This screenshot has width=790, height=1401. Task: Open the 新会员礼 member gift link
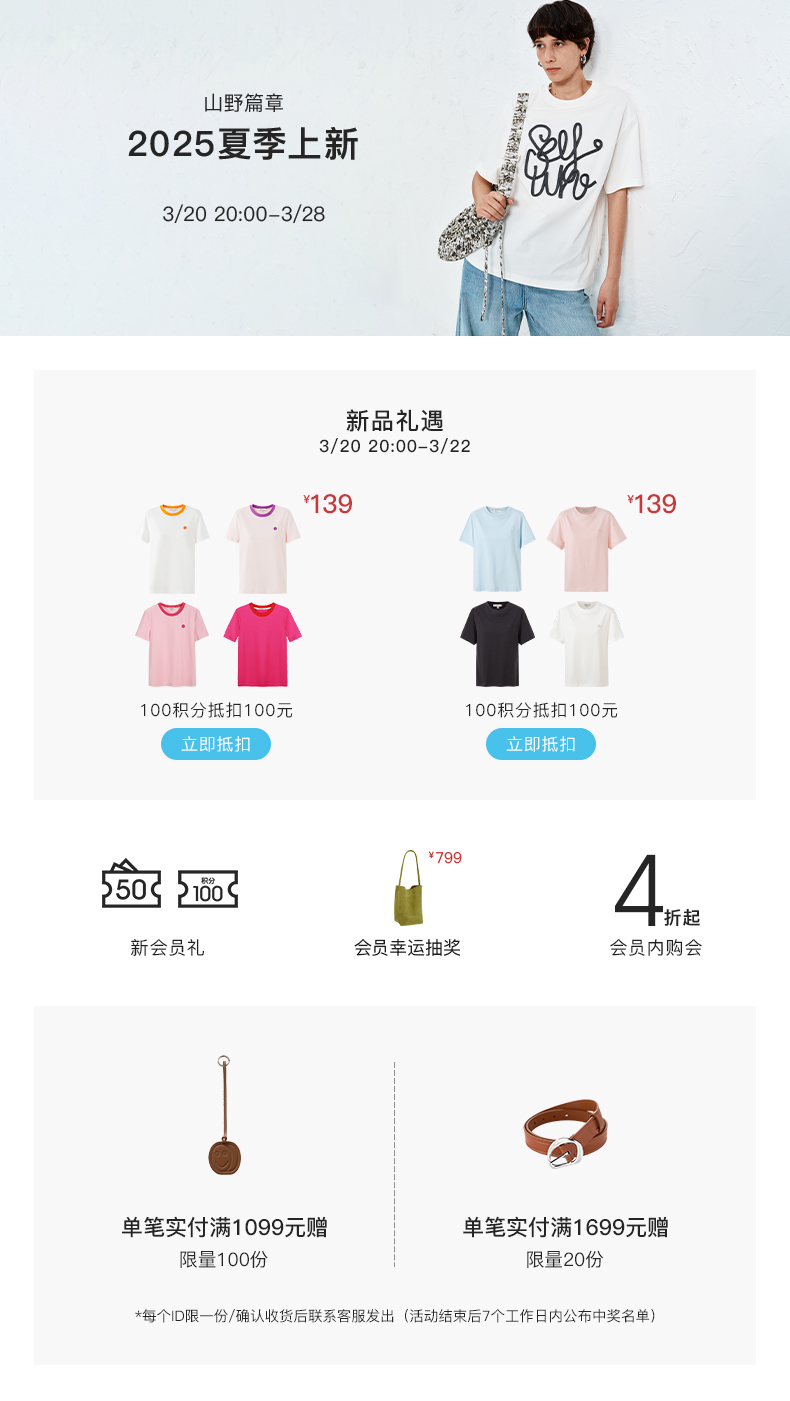pos(167,947)
